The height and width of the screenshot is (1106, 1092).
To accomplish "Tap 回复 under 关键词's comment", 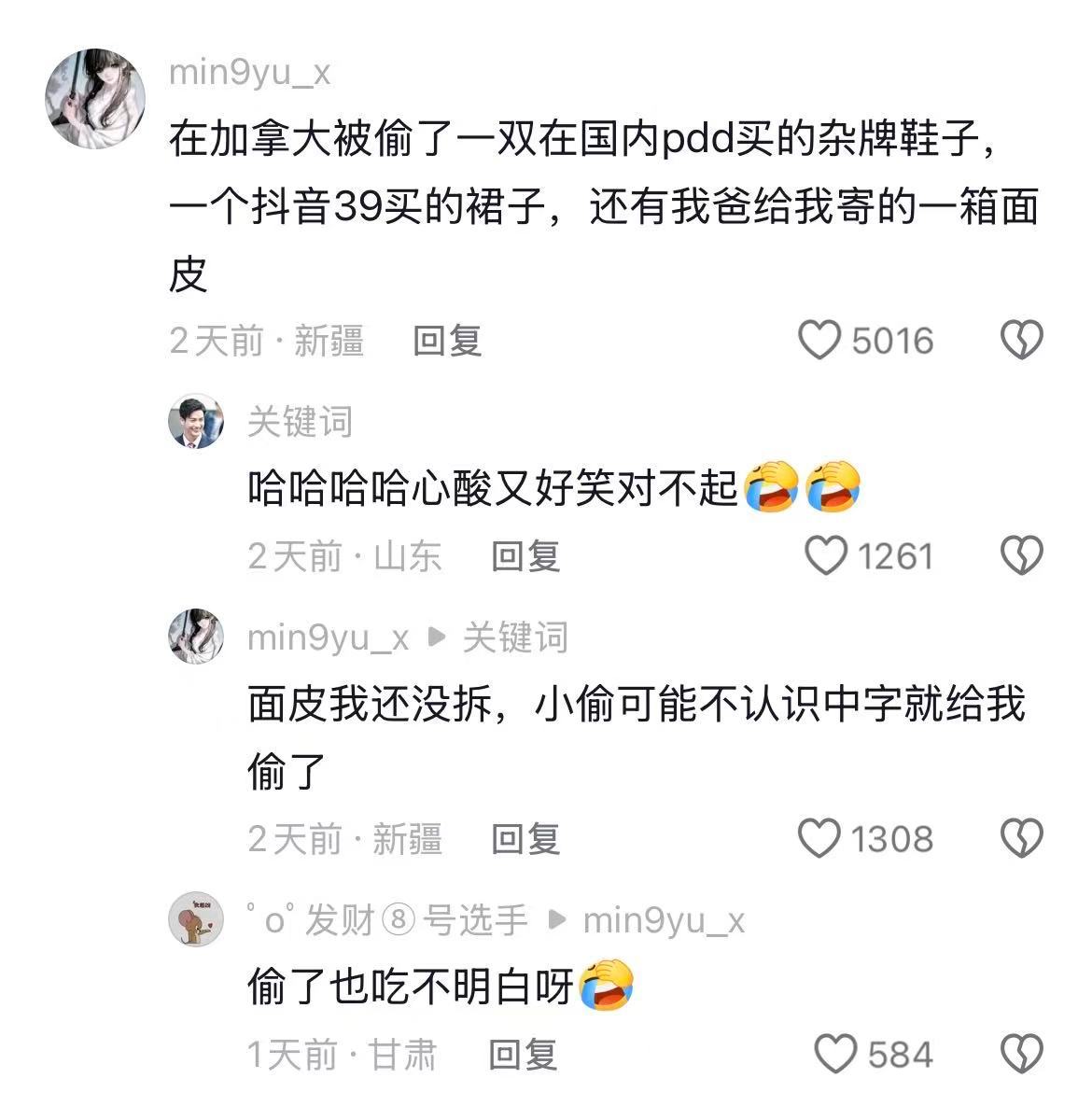I will [524, 554].
